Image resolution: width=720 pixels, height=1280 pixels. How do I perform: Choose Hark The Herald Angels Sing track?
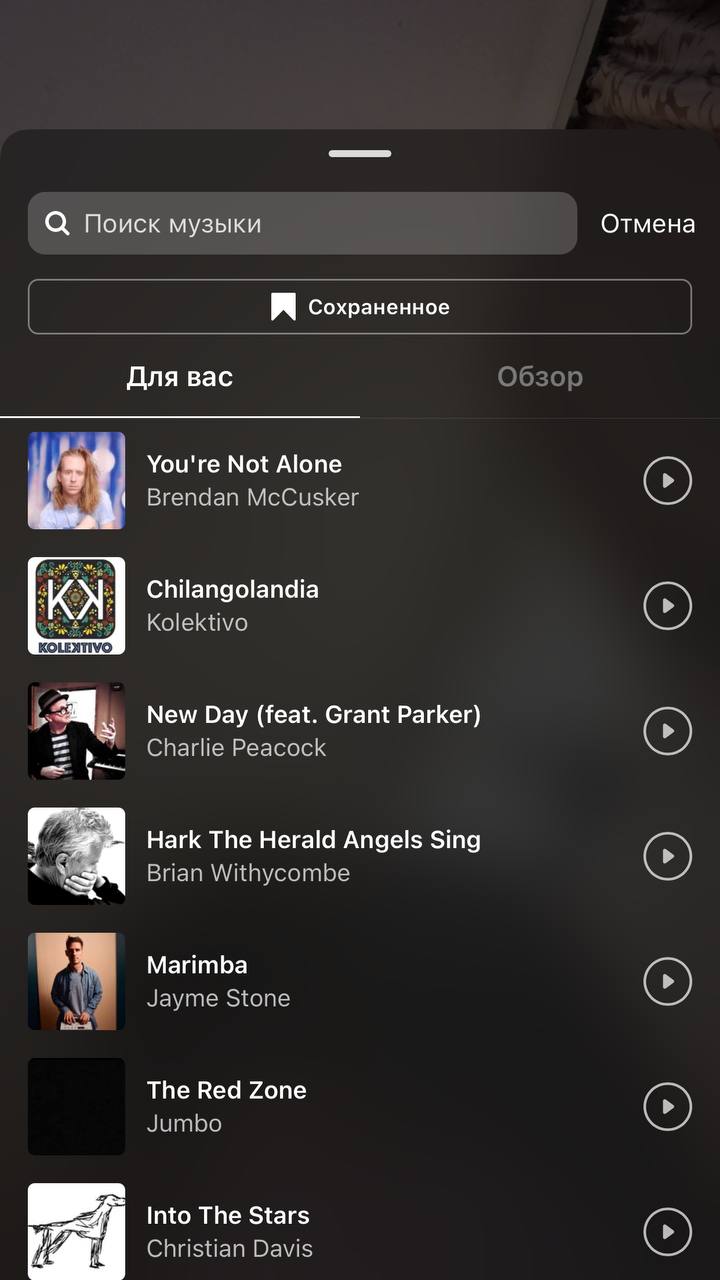point(360,856)
